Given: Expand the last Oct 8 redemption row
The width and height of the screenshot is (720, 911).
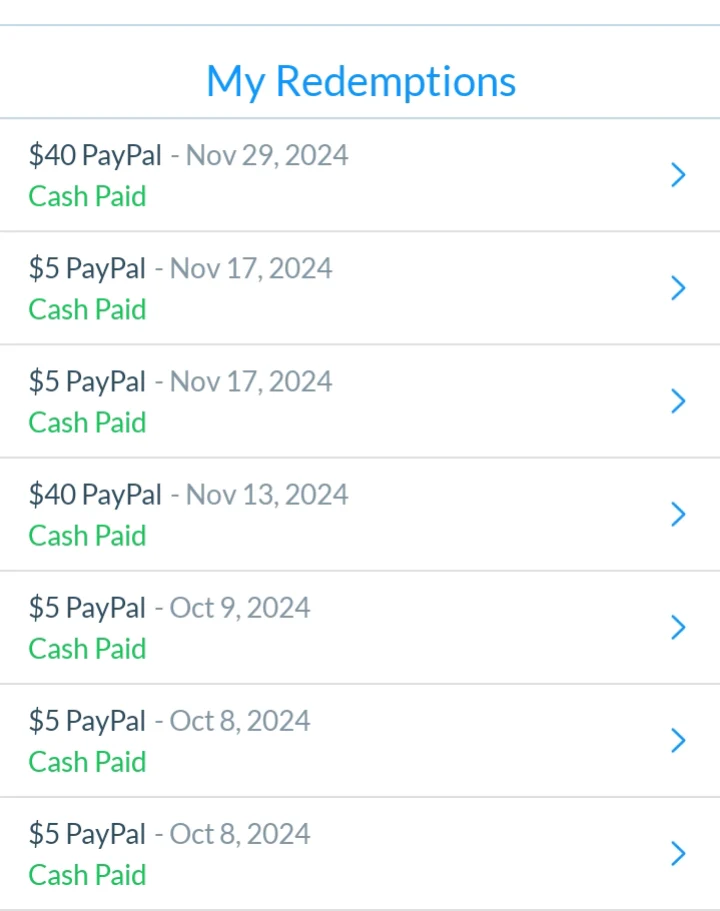Looking at the screenshot, I should coord(678,854).
